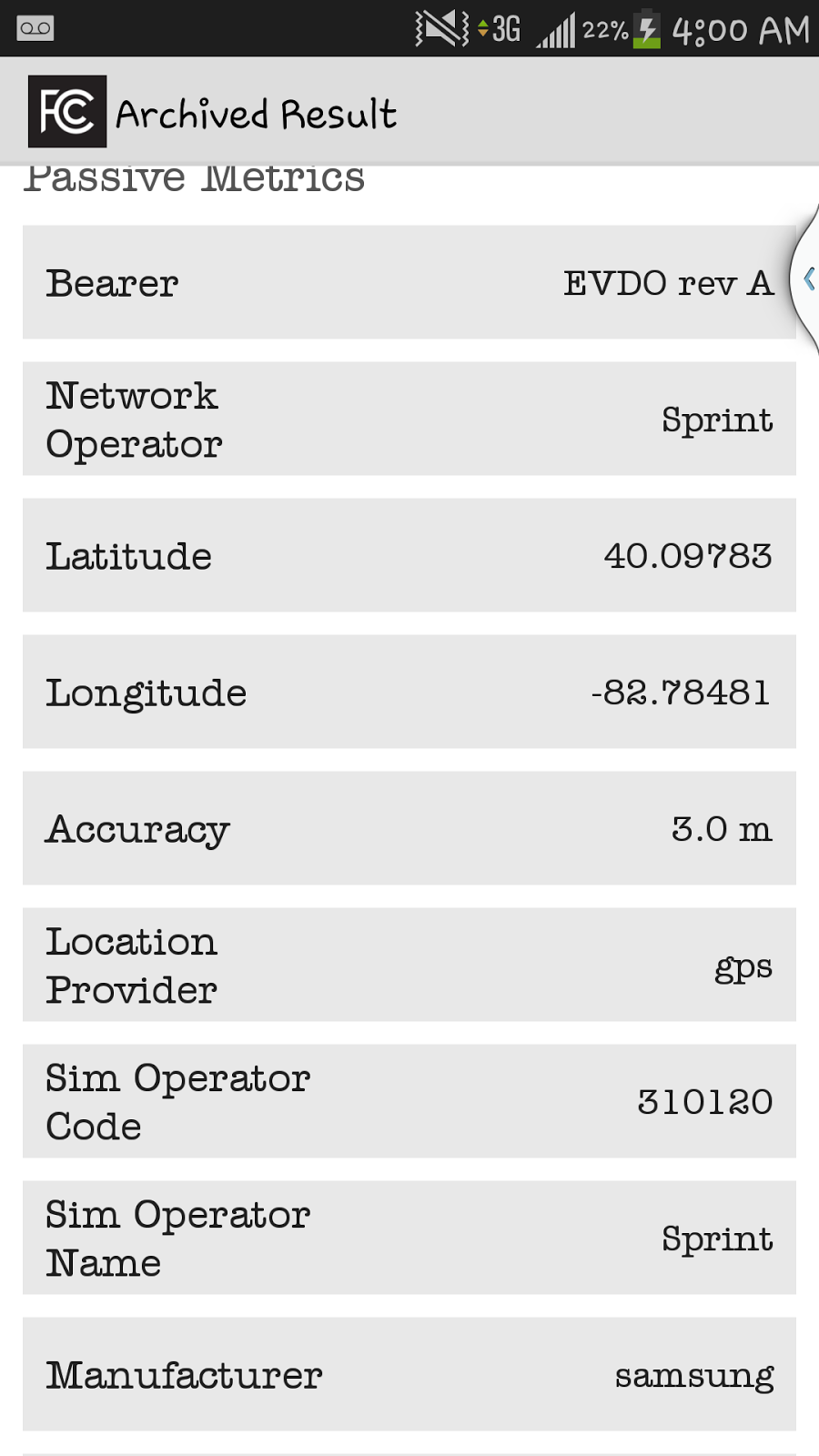Tap the FCC app icon to go back
819x1456 pixels.
[x=66, y=112]
